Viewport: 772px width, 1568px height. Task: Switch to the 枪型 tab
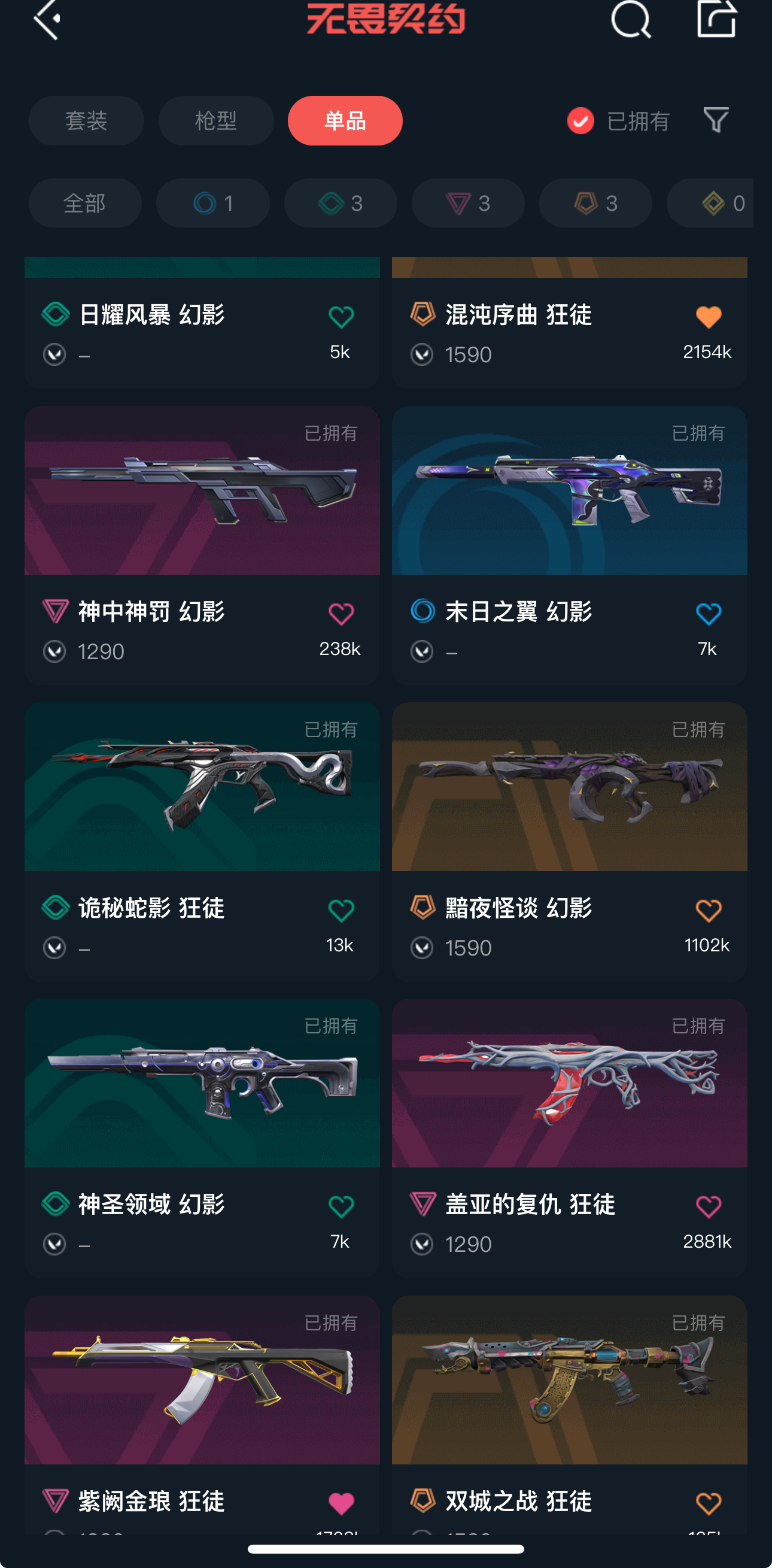tap(216, 120)
